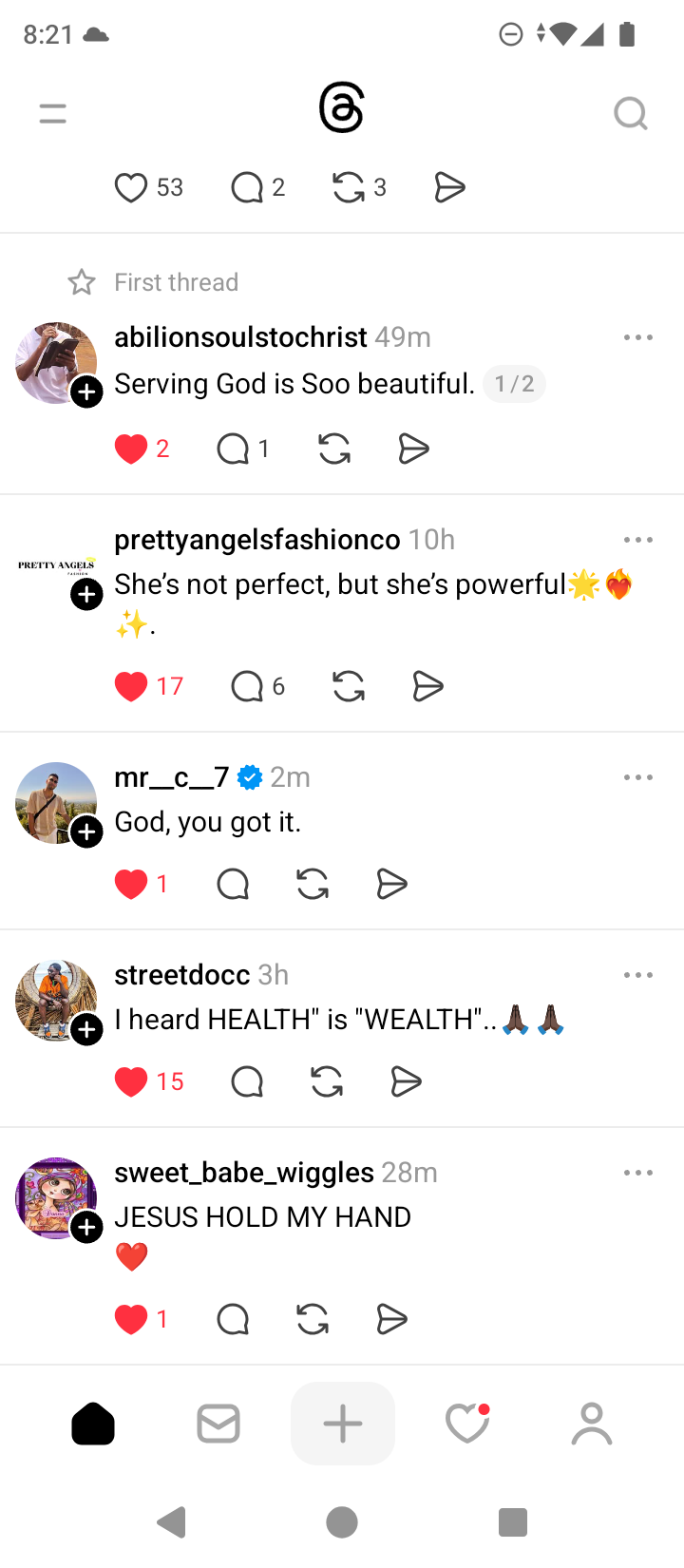Open the Messages inbox tab
The width and height of the screenshot is (684, 1568).
[x=218, y=1425]
